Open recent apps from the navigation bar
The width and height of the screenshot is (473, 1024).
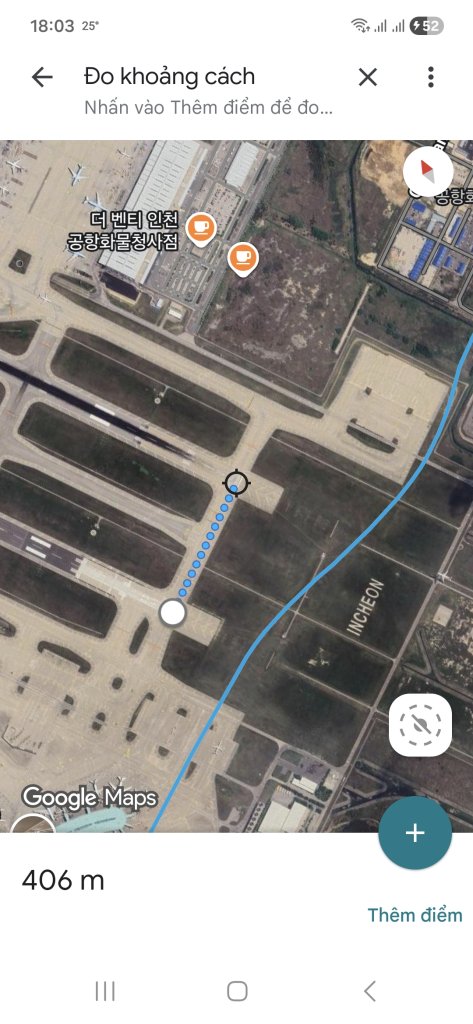coord(105,991)
